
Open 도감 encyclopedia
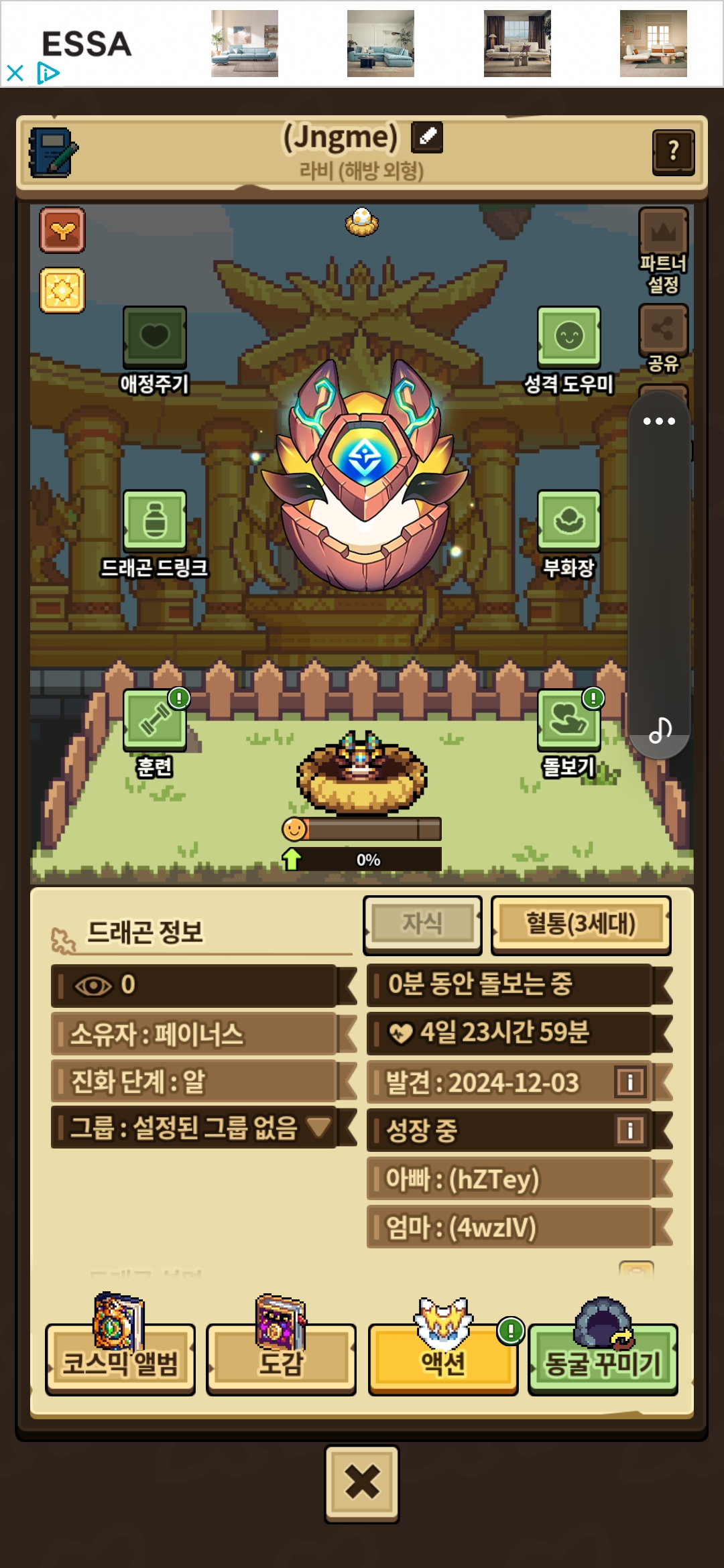pos(281,1362)
